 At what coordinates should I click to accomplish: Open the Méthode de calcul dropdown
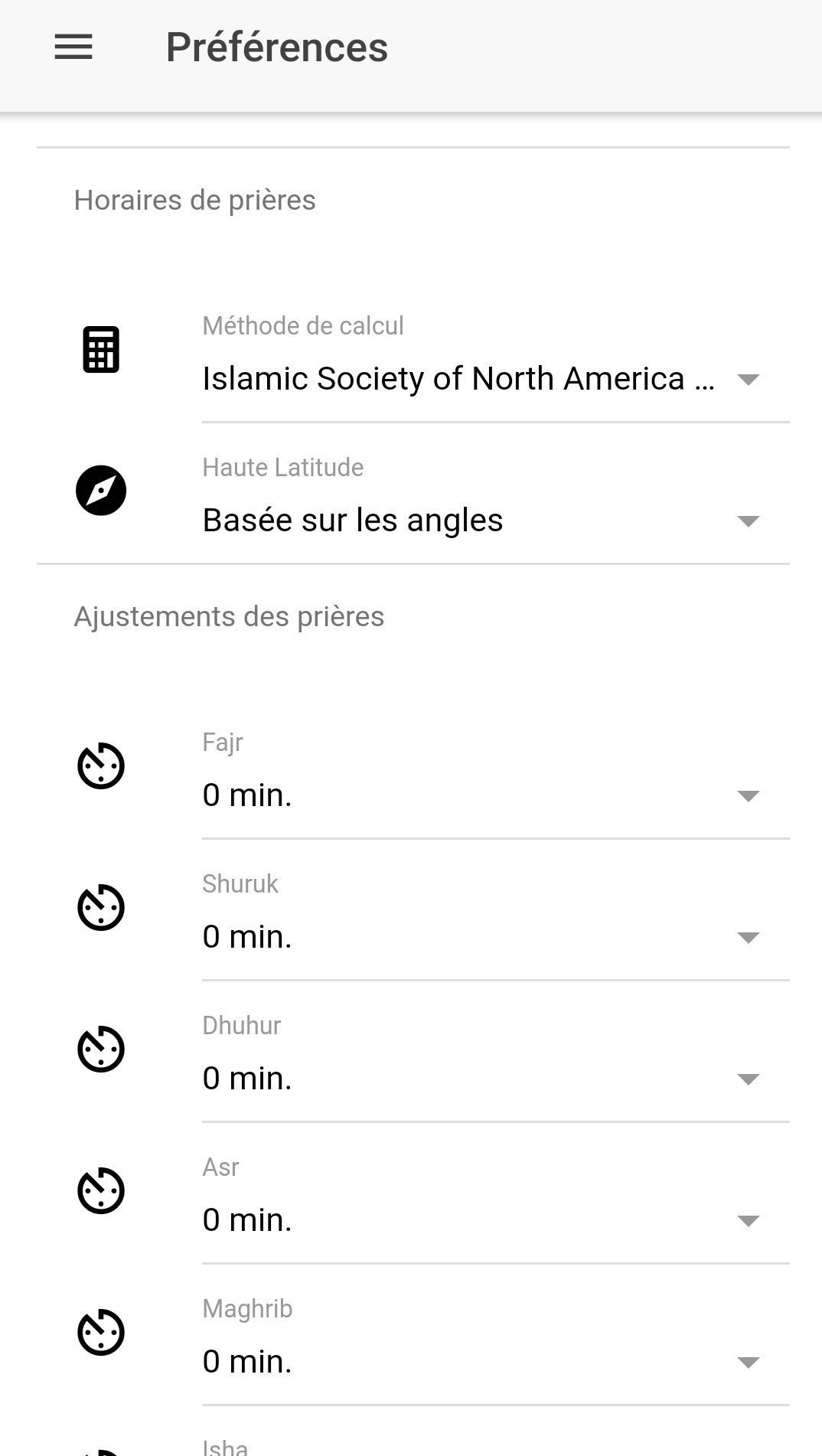tap(482, 379)
